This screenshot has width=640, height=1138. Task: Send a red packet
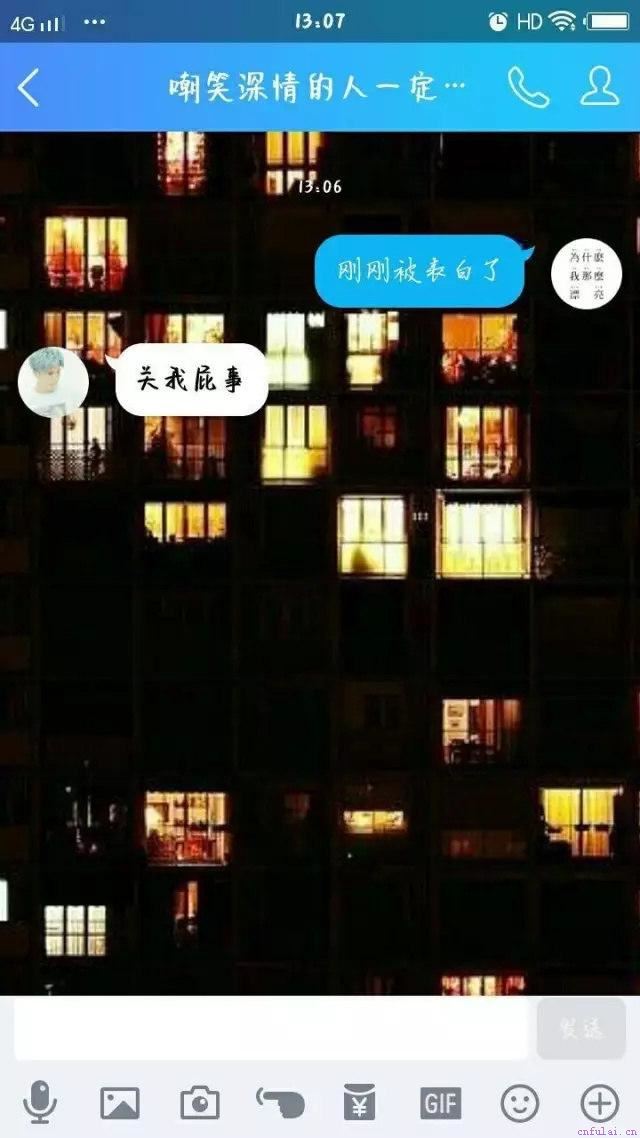[359, 1104]
